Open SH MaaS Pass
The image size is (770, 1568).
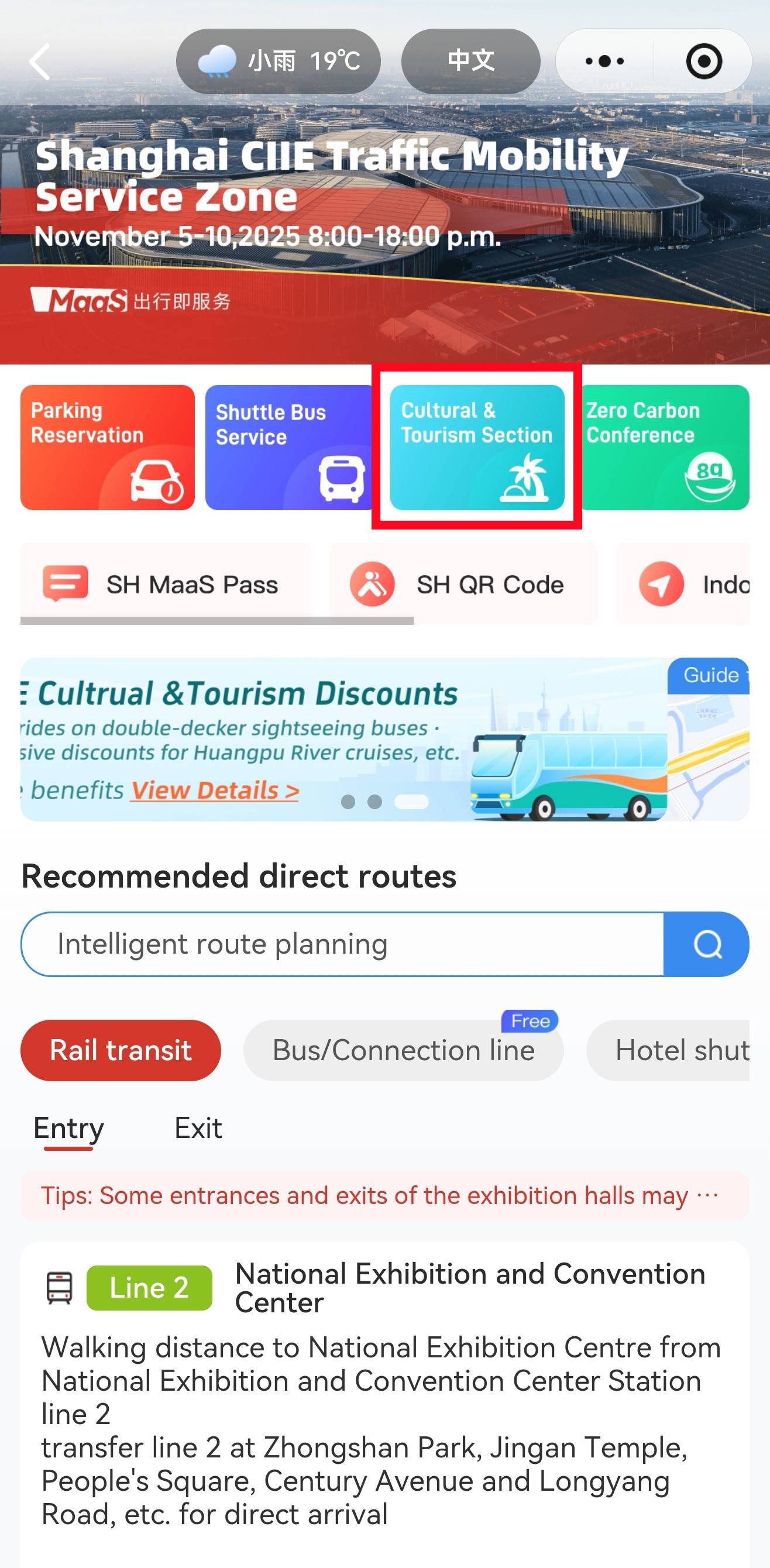point(166,584)
